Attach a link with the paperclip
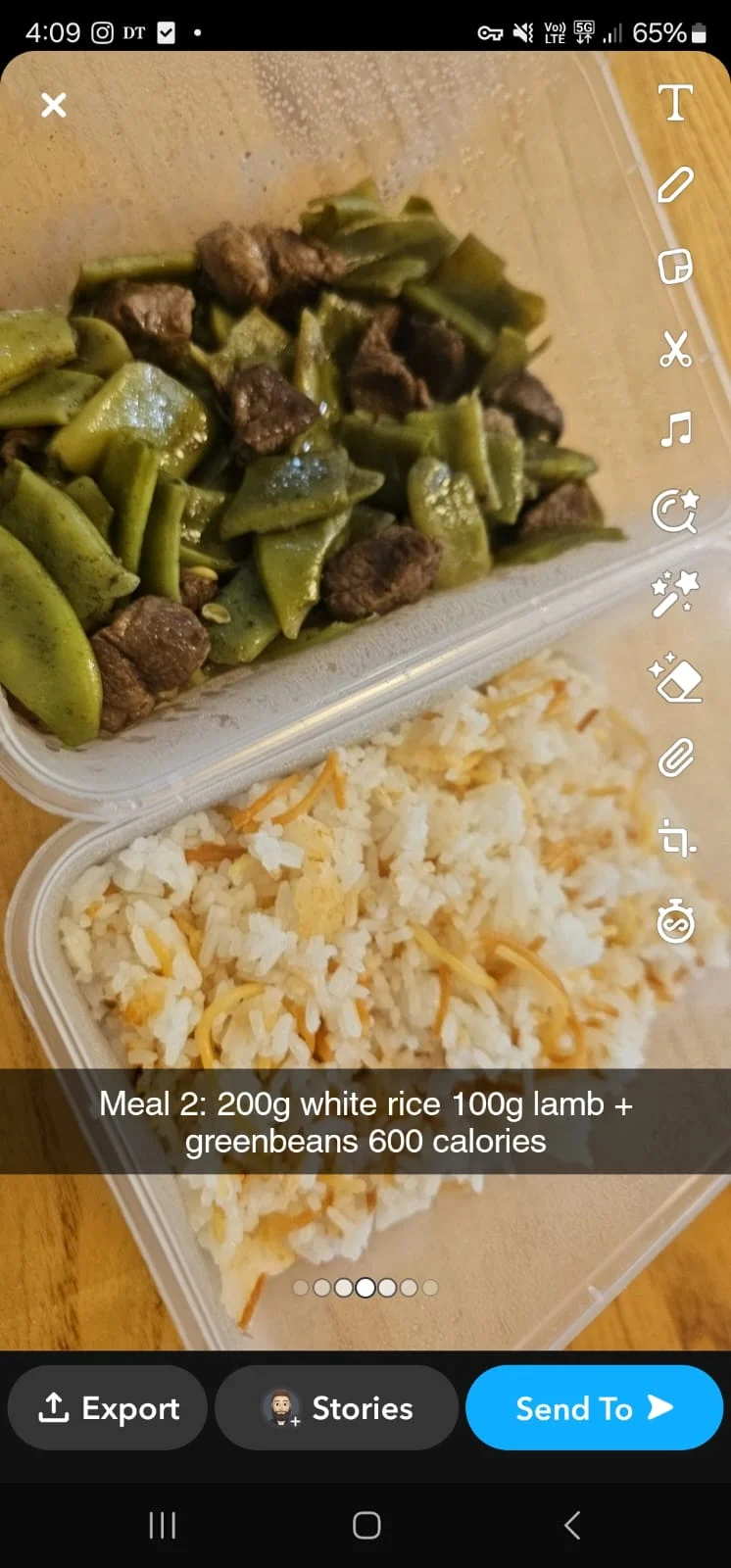This screenshot has width=731, height=1568. pos(675,759)
